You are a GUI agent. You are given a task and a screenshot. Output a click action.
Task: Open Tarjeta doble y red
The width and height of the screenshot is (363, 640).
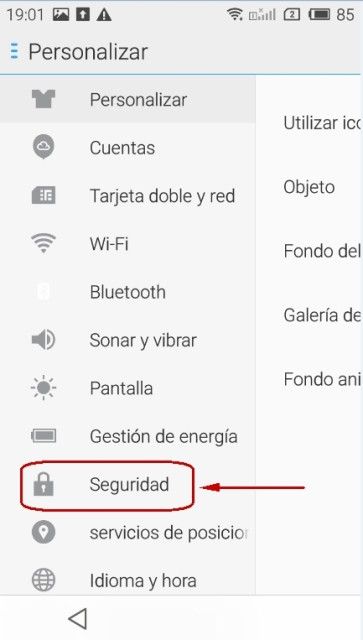(x=128, y=196)
